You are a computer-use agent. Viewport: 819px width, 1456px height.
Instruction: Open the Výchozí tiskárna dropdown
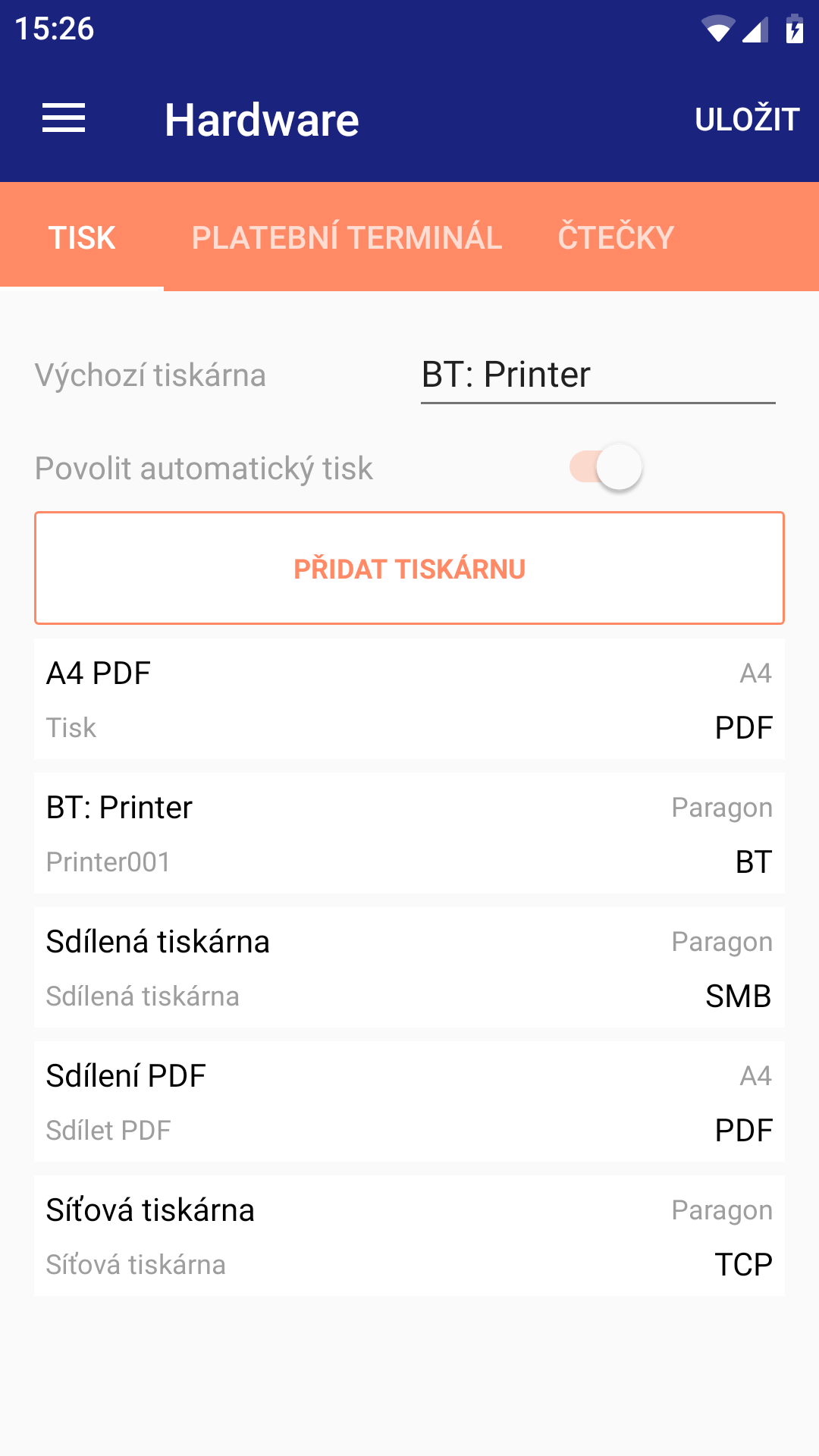point(598,375)
